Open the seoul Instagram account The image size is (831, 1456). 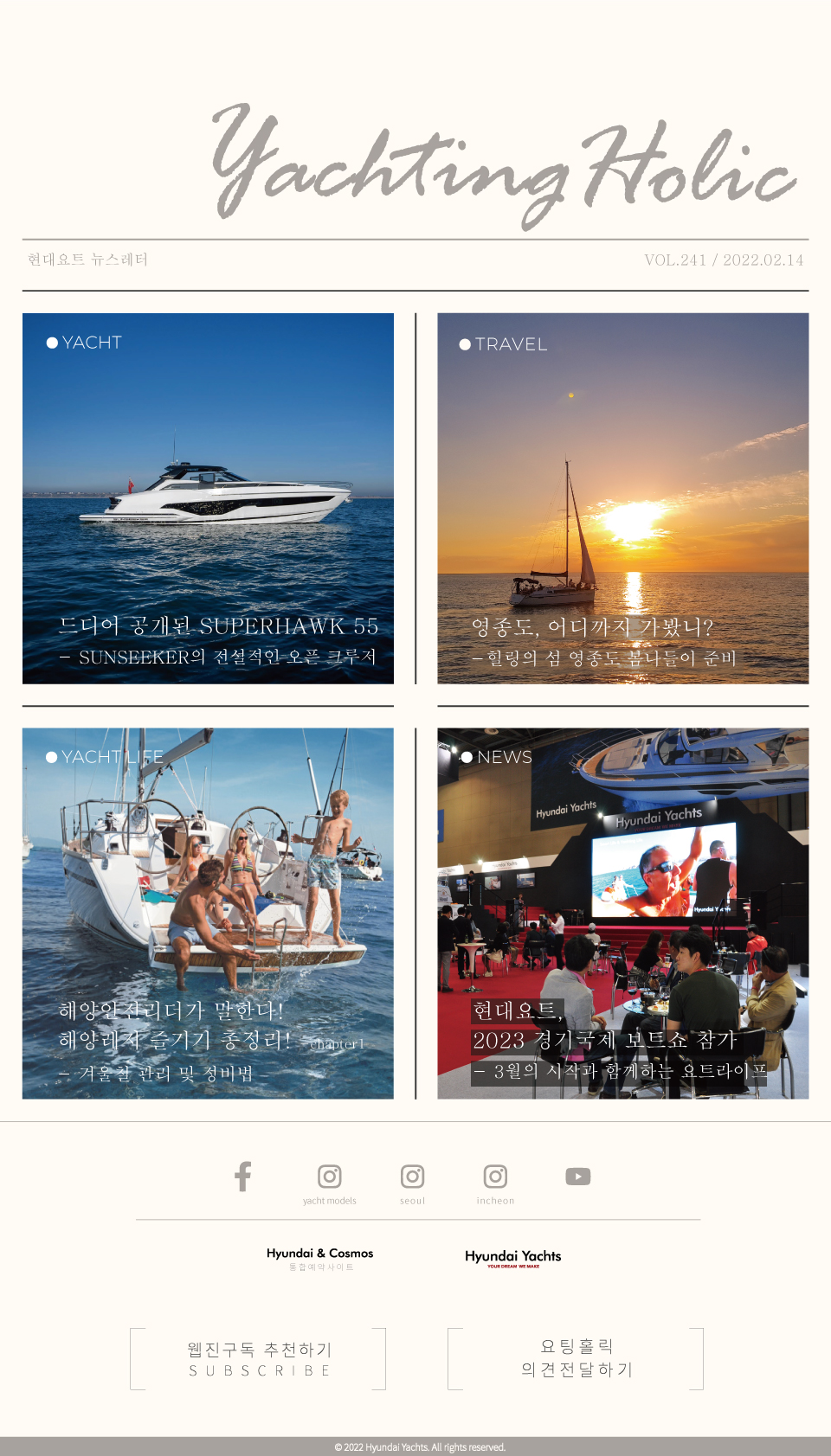pos(413,1183)
